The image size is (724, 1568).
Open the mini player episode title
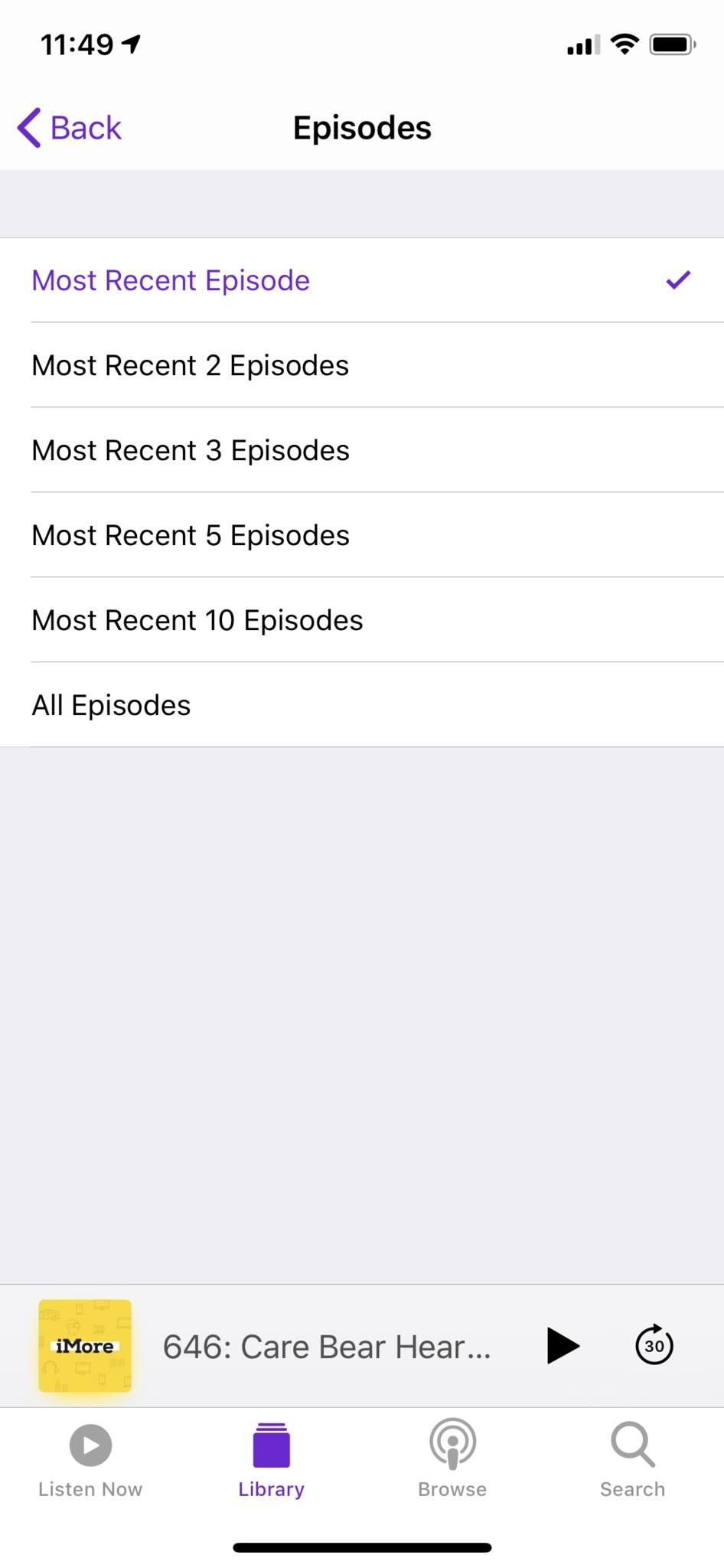(326, 1345)
